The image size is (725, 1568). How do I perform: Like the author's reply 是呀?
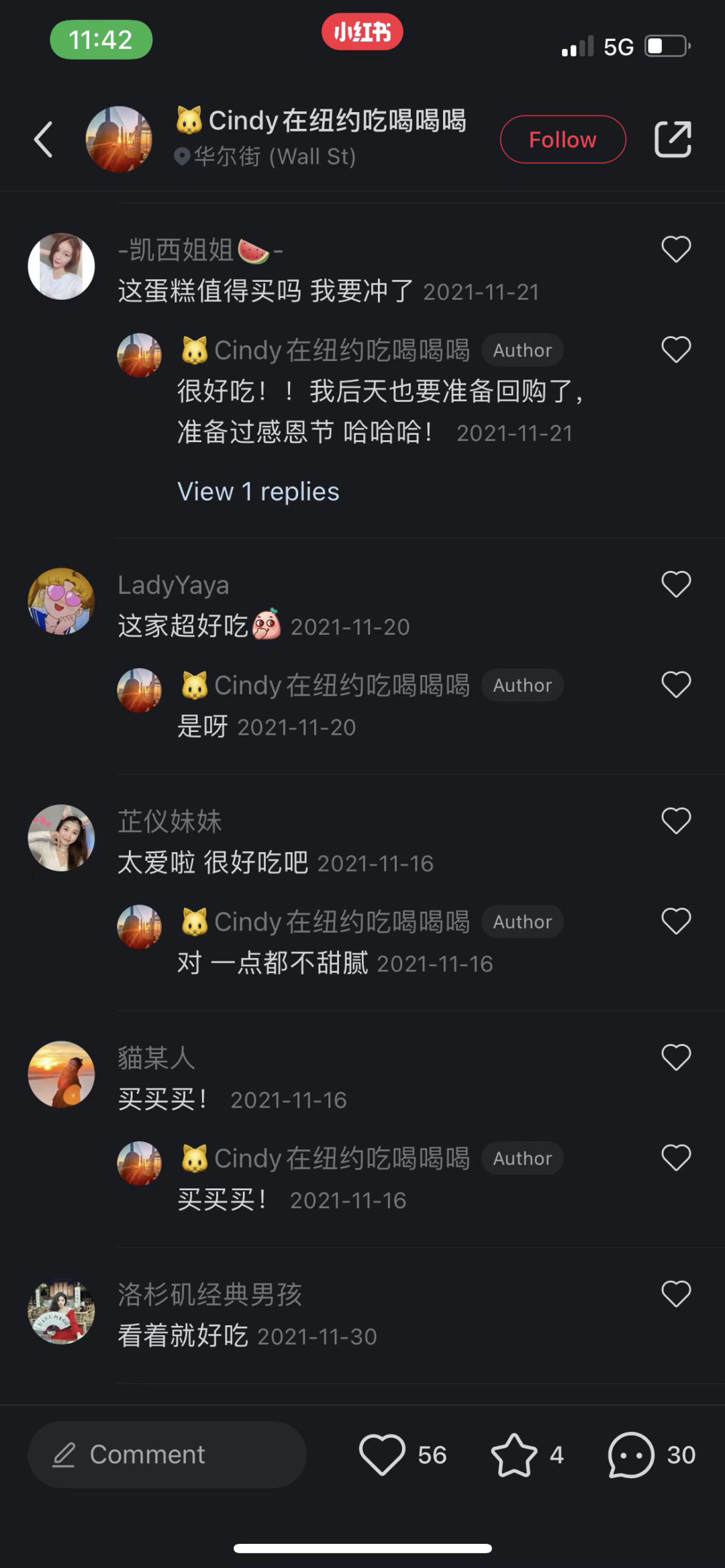coord(676,685)
